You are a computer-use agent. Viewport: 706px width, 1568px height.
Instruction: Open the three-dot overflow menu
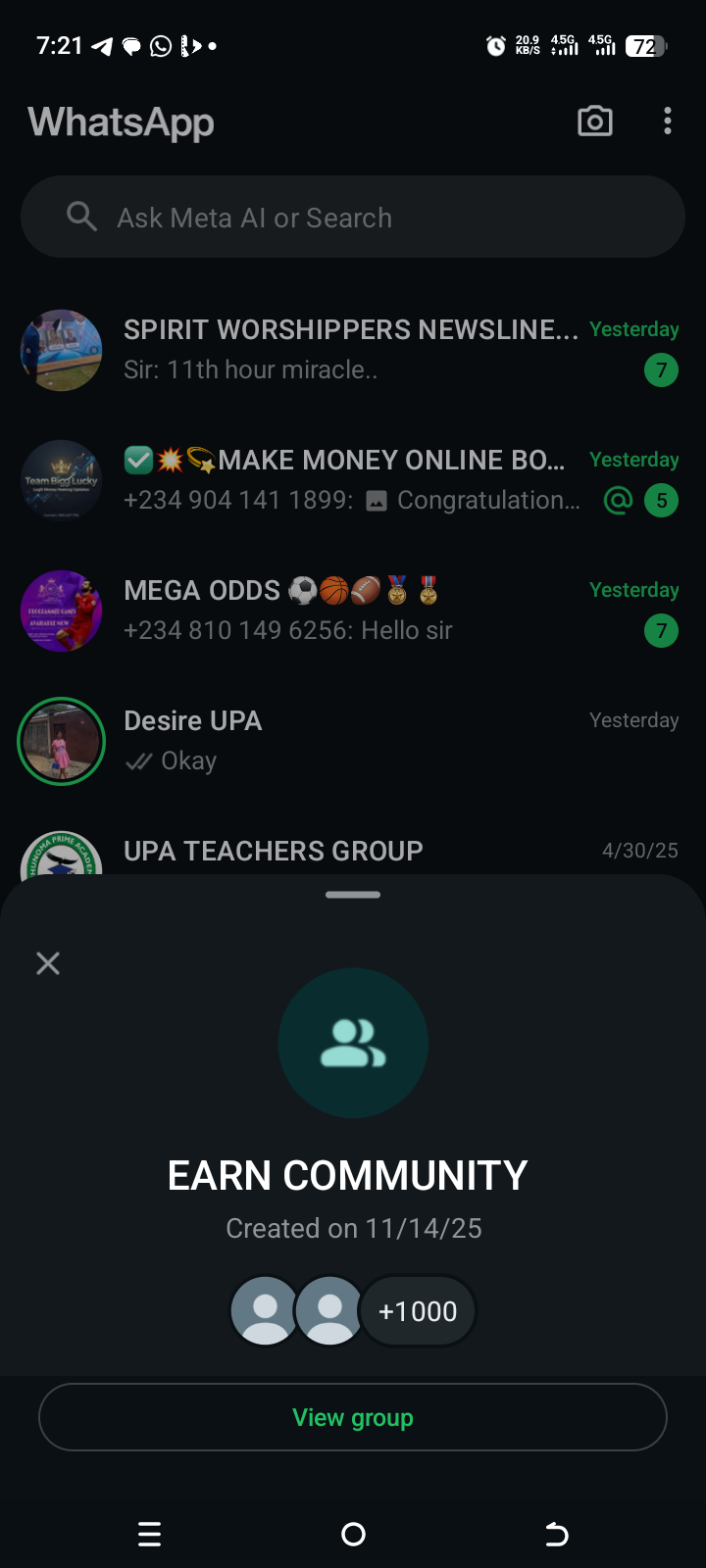[x=668, y=122]
